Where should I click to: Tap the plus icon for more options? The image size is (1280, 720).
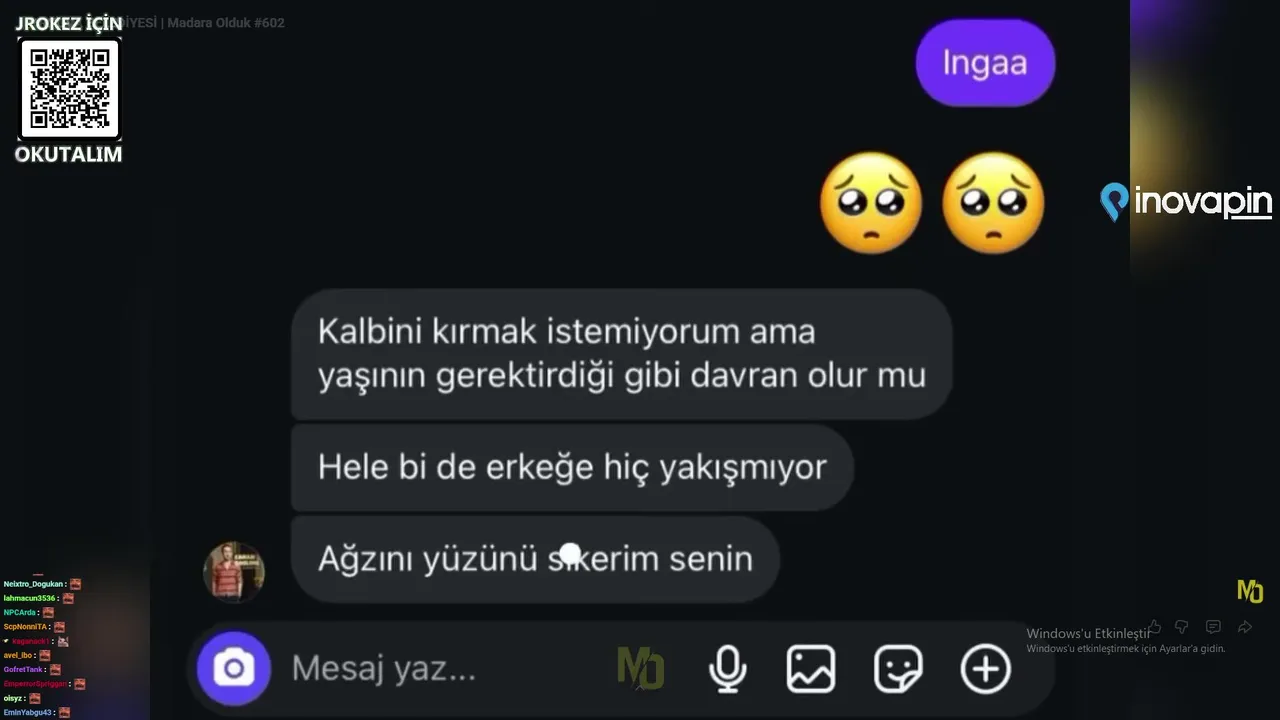985,669
